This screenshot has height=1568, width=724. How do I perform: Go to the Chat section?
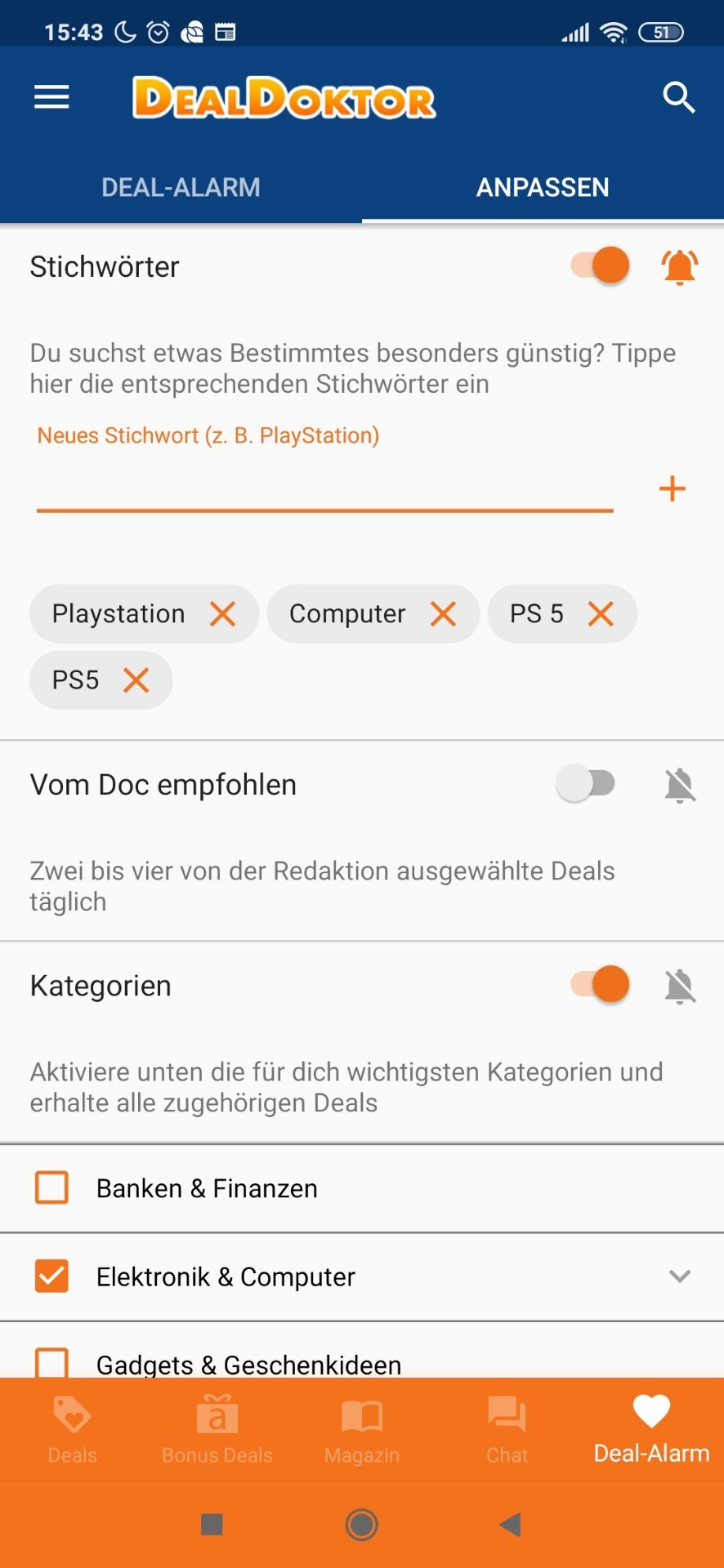(507, 1430)
